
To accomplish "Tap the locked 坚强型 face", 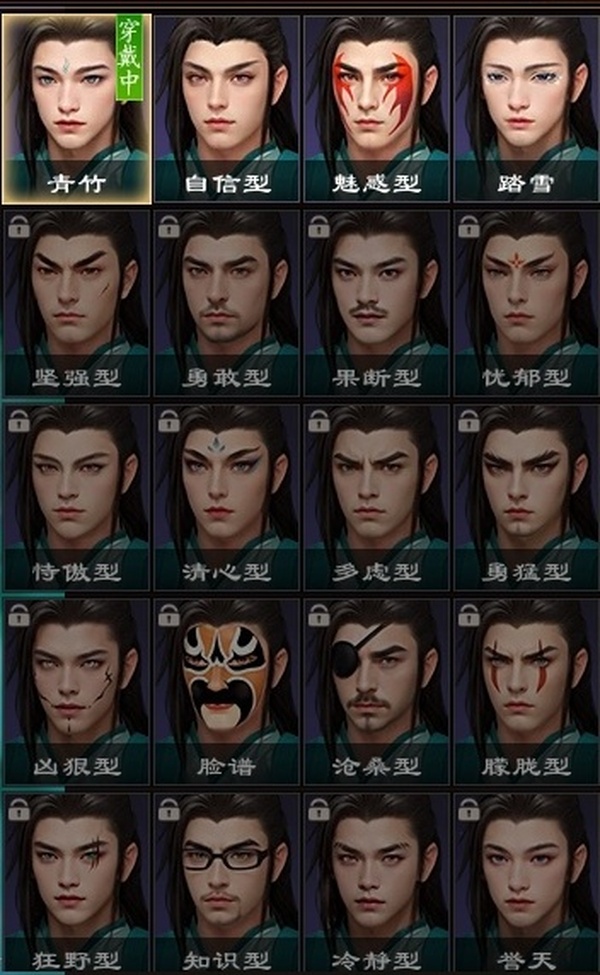I will 77,300.
